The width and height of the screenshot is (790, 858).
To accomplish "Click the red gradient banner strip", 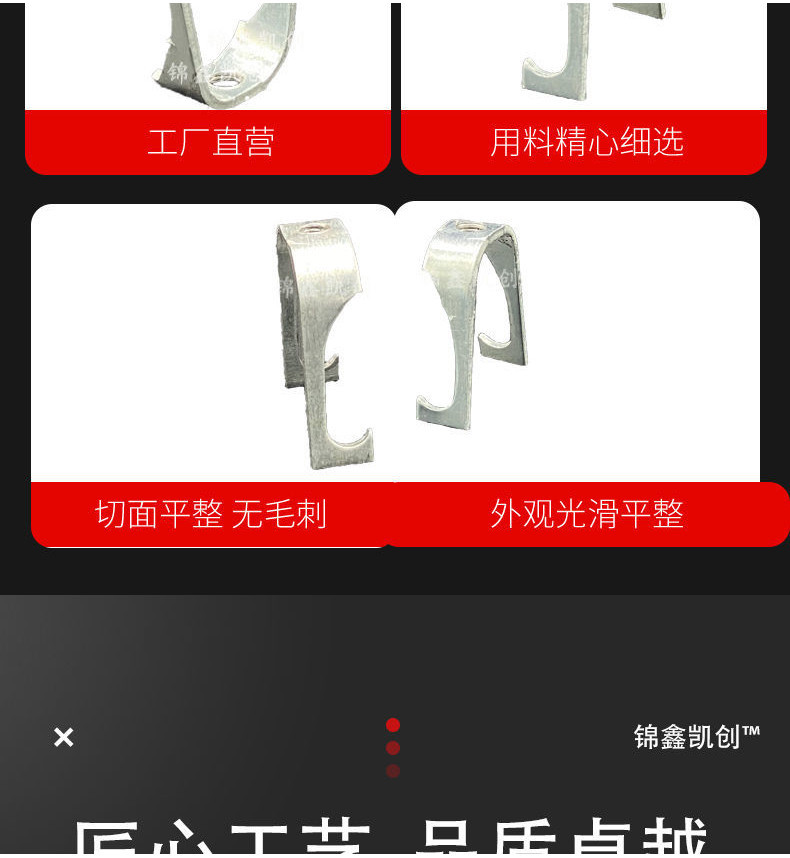I will pyautogui.click(x=395, y=514).
